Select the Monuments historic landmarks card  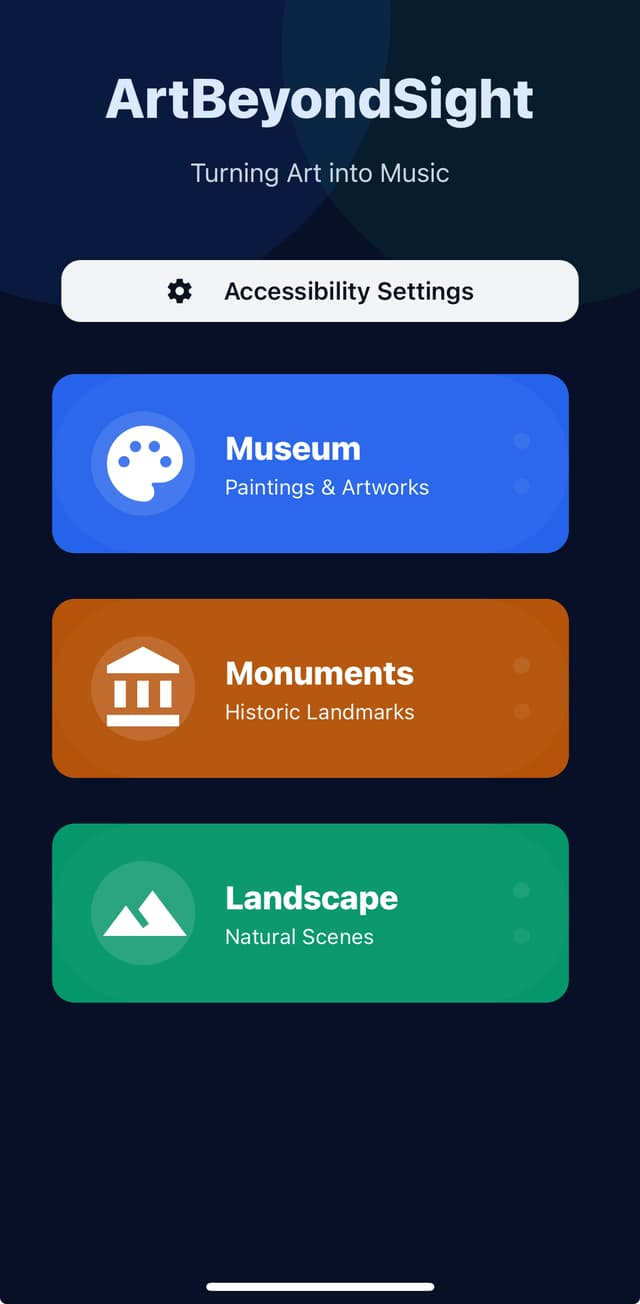[310, 688]
